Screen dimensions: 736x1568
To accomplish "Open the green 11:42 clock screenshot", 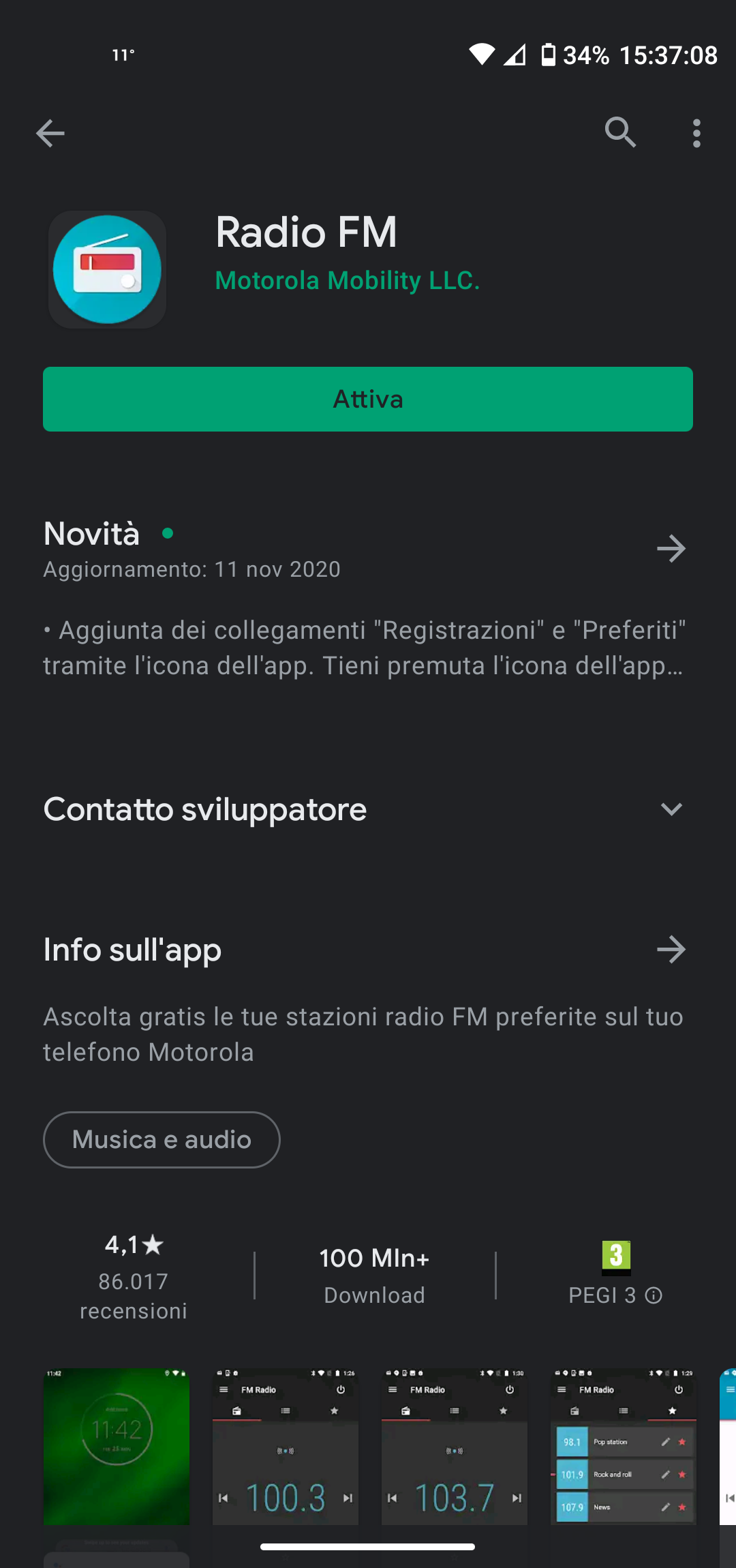I will pos(117,1446).
